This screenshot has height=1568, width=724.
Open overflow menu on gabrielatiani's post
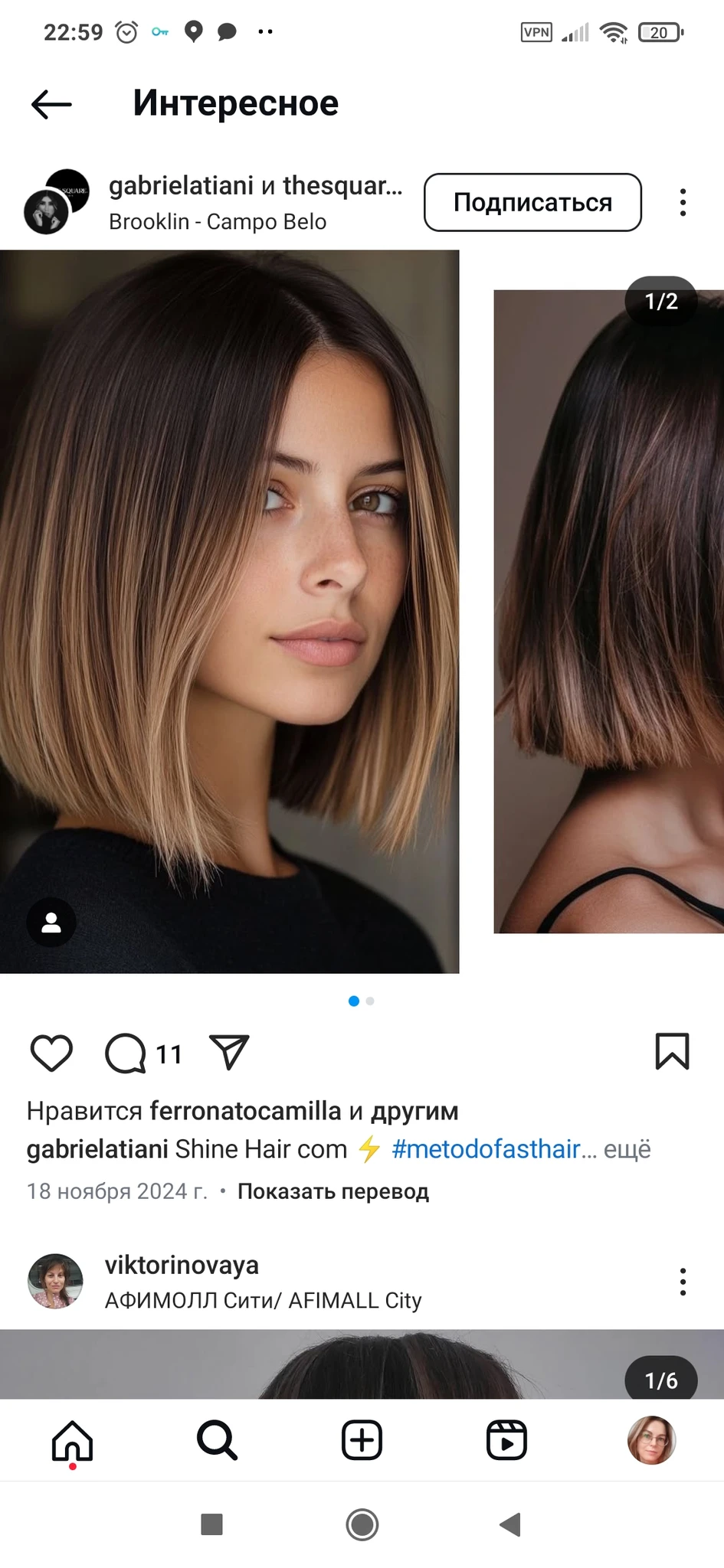coord(683,202)
